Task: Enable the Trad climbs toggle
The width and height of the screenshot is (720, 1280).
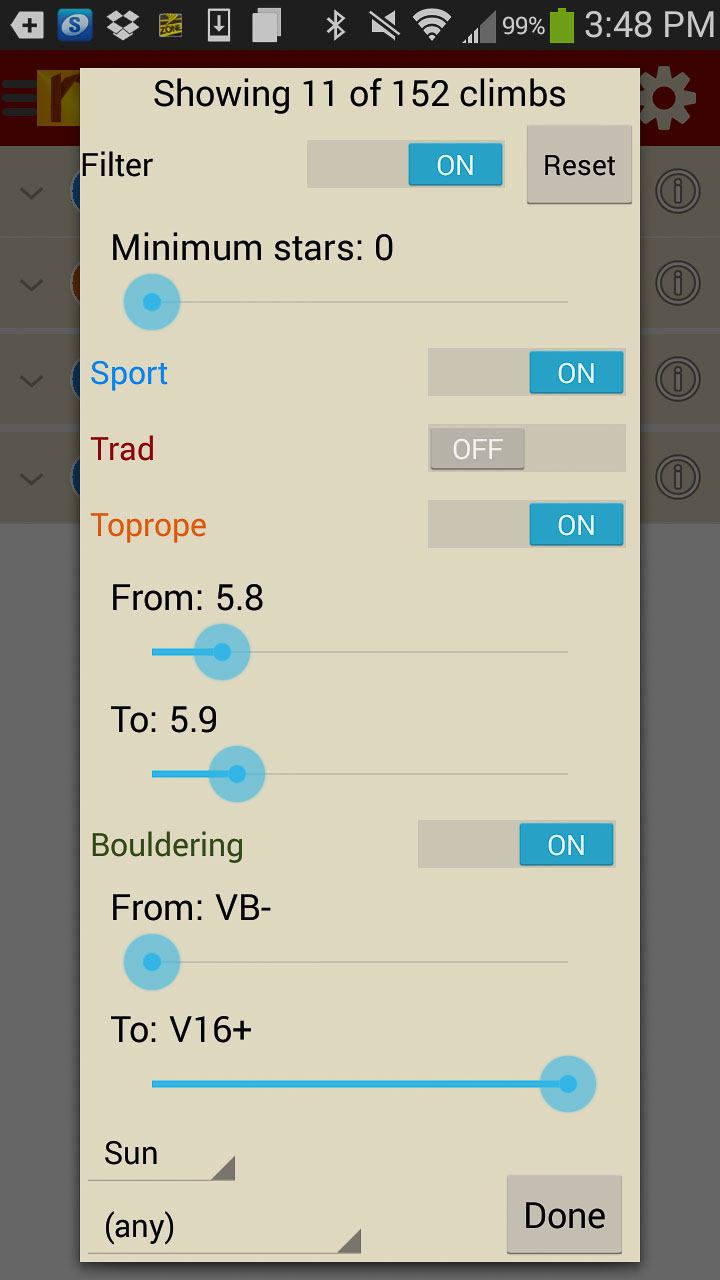Action: (527, 449)
